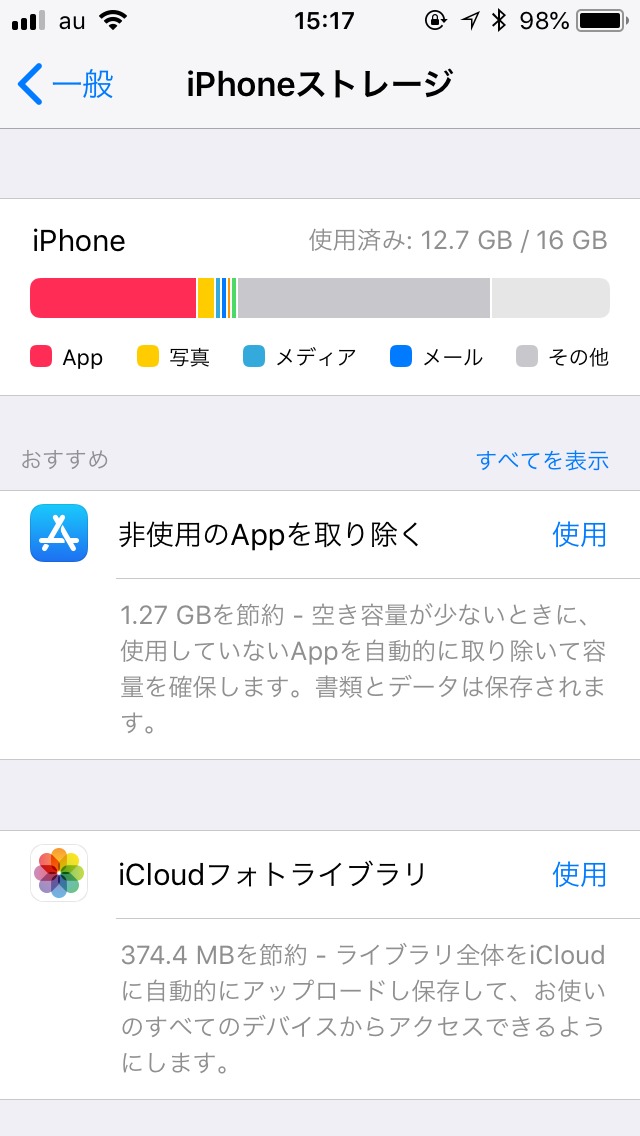Tap すべてを表示 to show all recommendations

coord(542,460)
